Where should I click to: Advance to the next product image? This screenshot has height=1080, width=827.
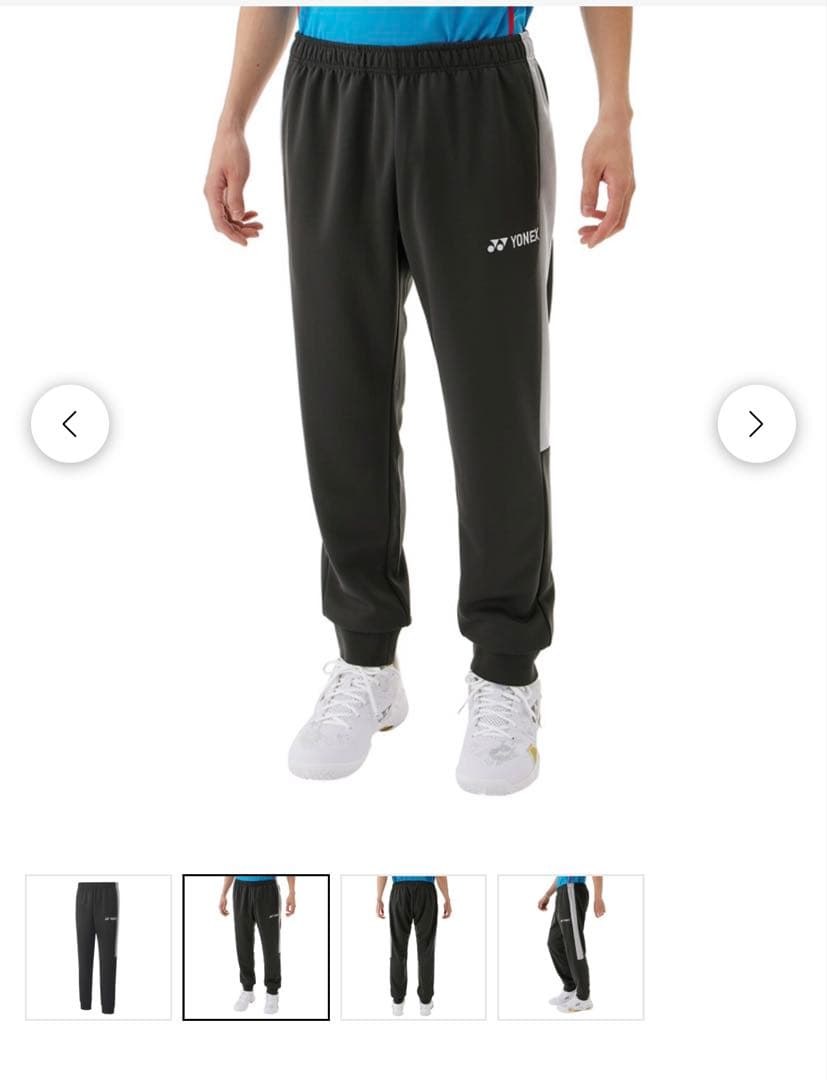(756, 424)
